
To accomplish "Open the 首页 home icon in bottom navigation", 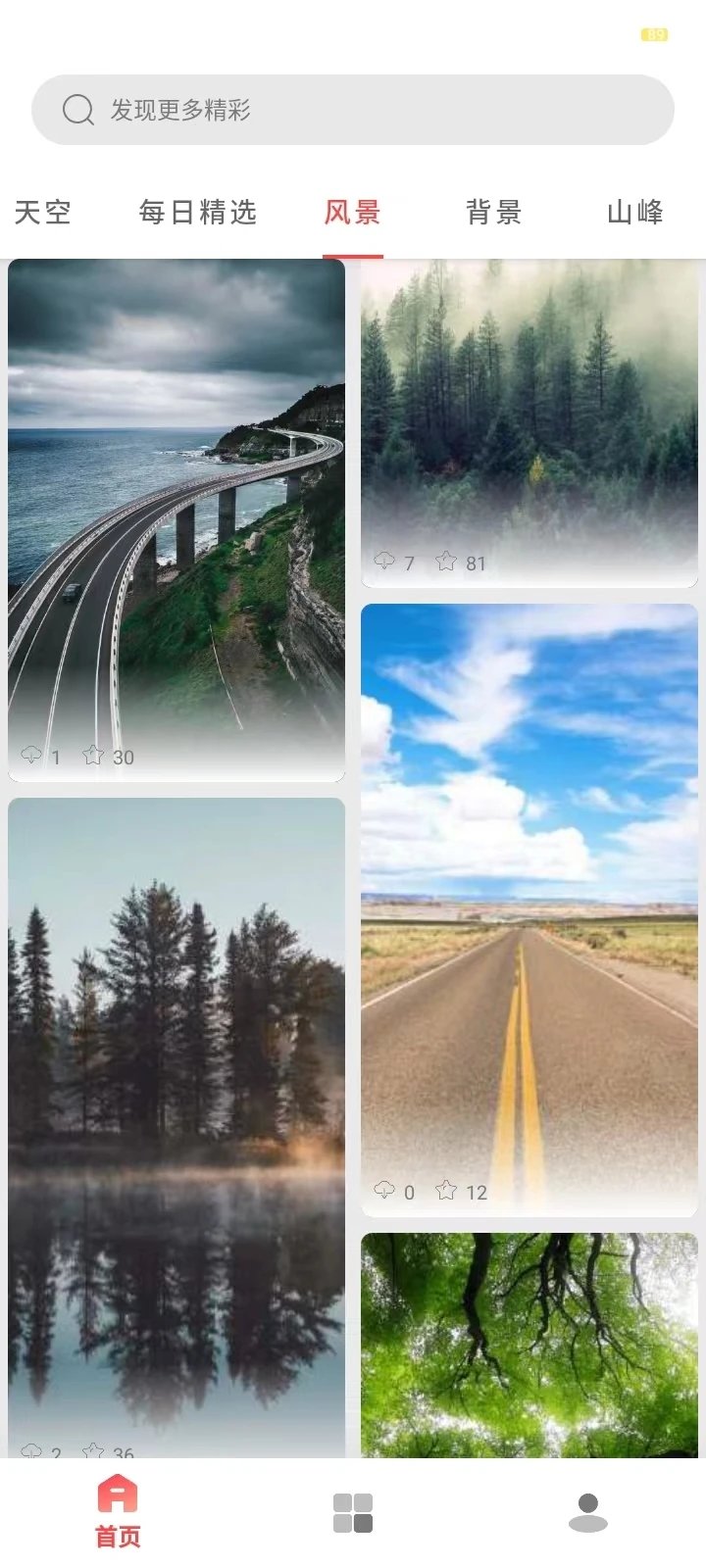I will [117, 1493].
